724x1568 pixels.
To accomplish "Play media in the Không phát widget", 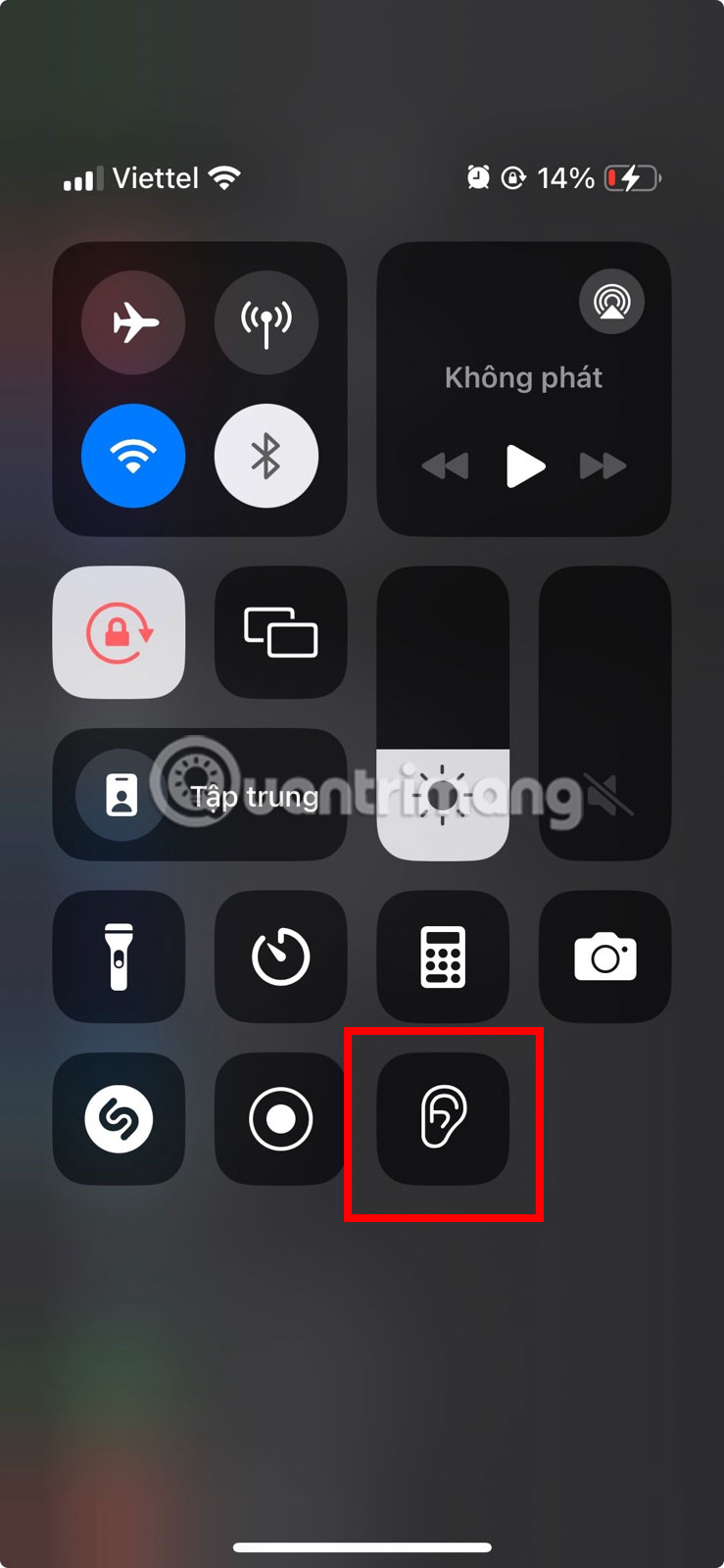I will click(525, 465).
